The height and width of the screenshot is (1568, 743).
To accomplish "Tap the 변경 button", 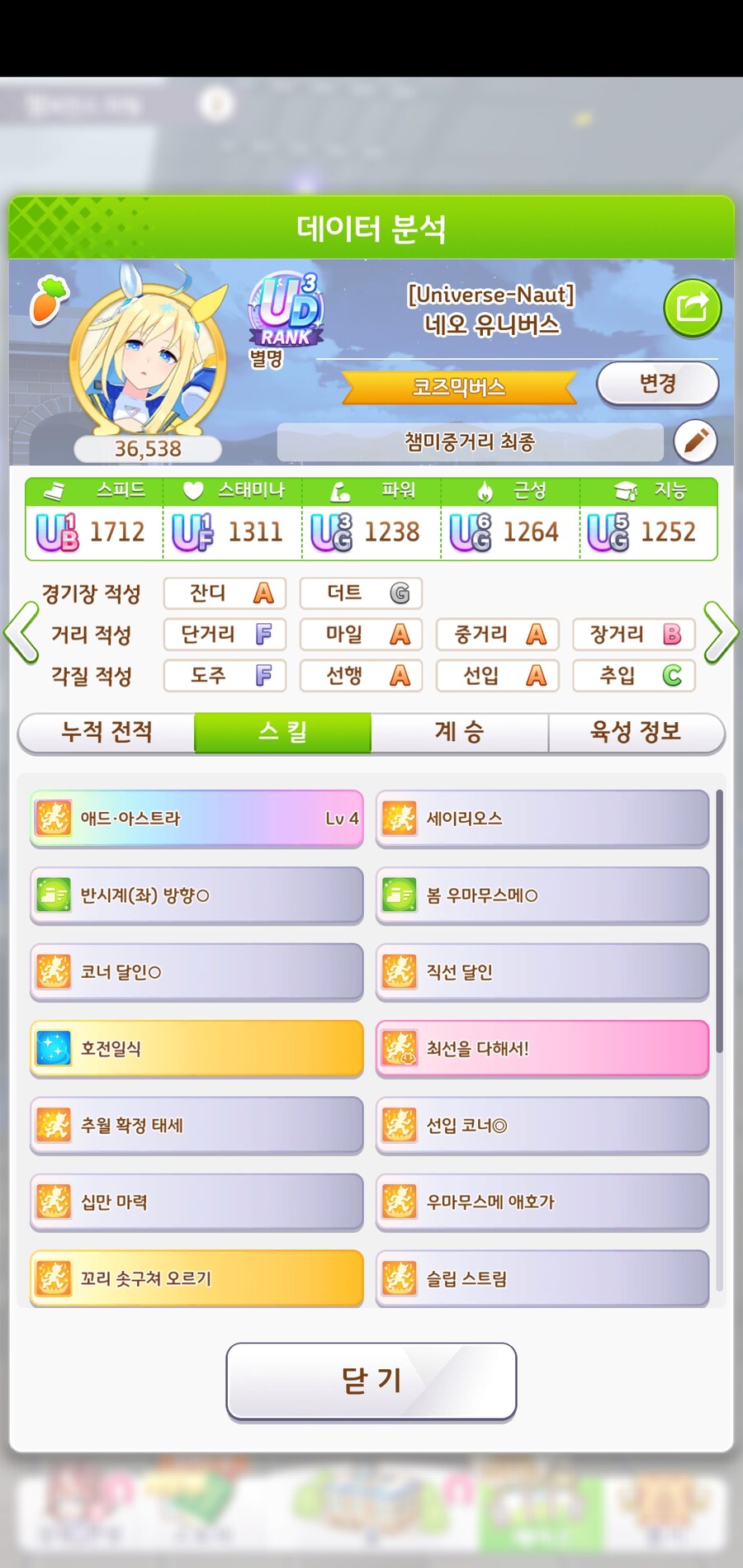I will (x=657, y=384).
